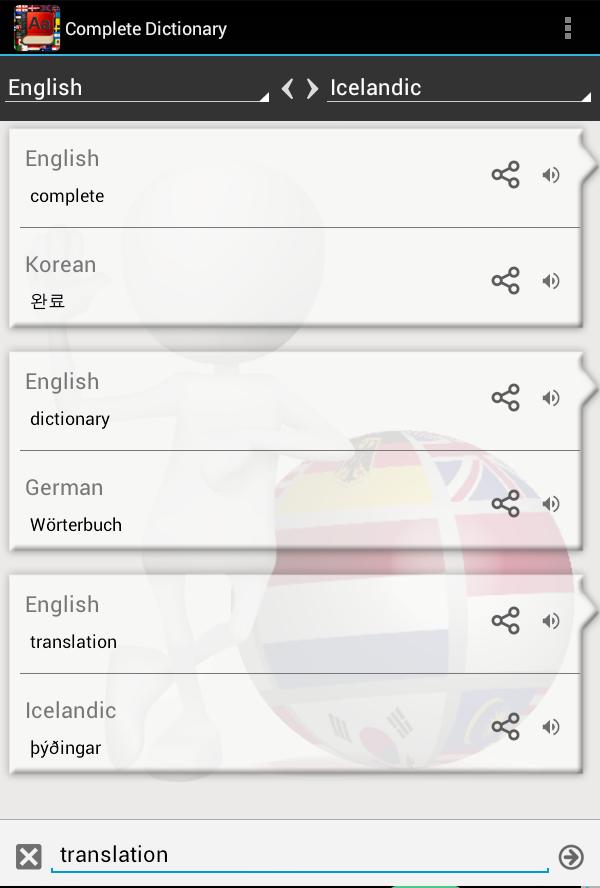The height and width of the screenshot is (888, 600).
Task: Clear the text in the search field
Action: click(x=29, y=856)
